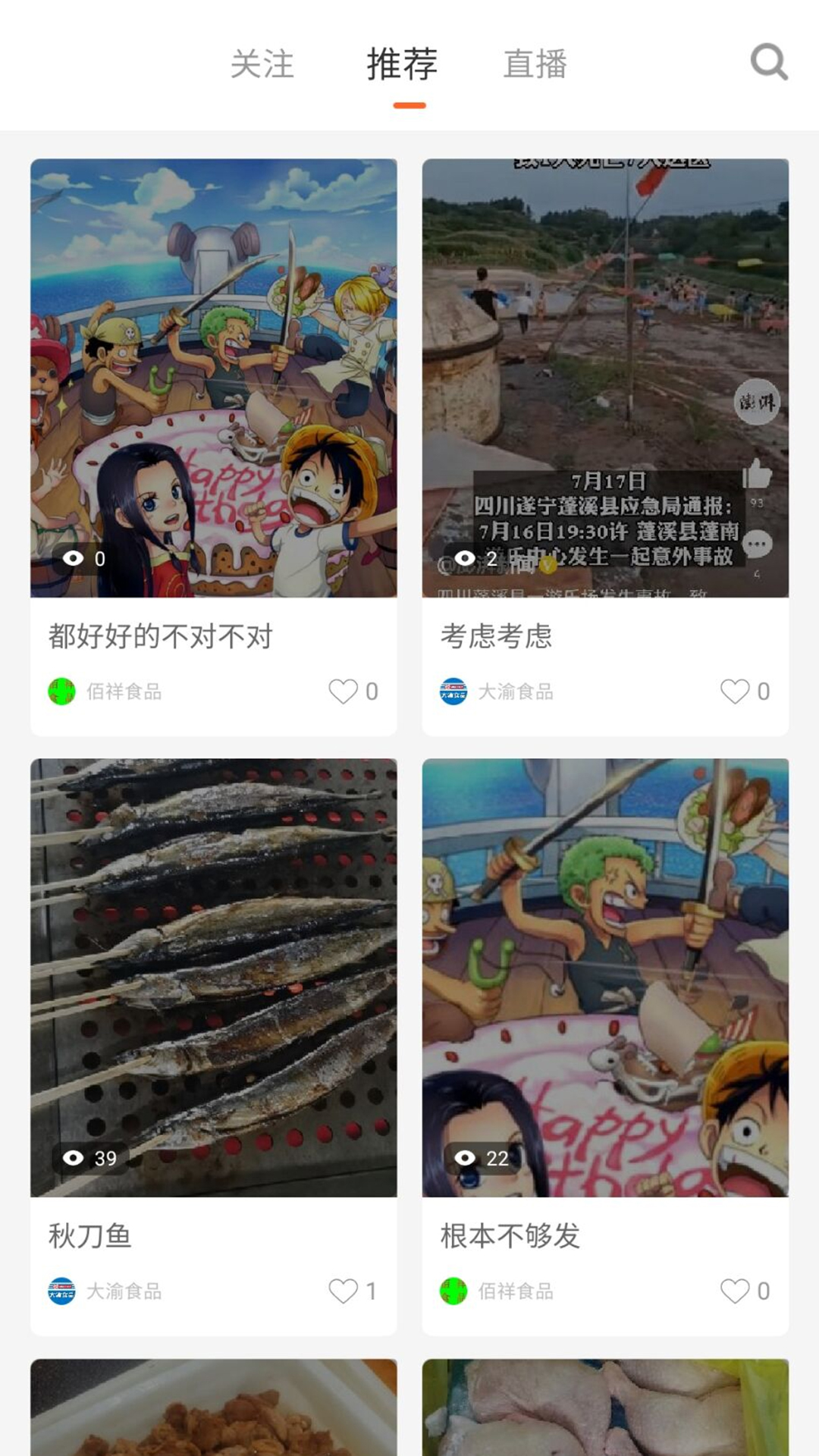This screenshot has height=1456, width=819.
Task: Open the 考虑考虑 video card
Action: [x=605, y=378]
